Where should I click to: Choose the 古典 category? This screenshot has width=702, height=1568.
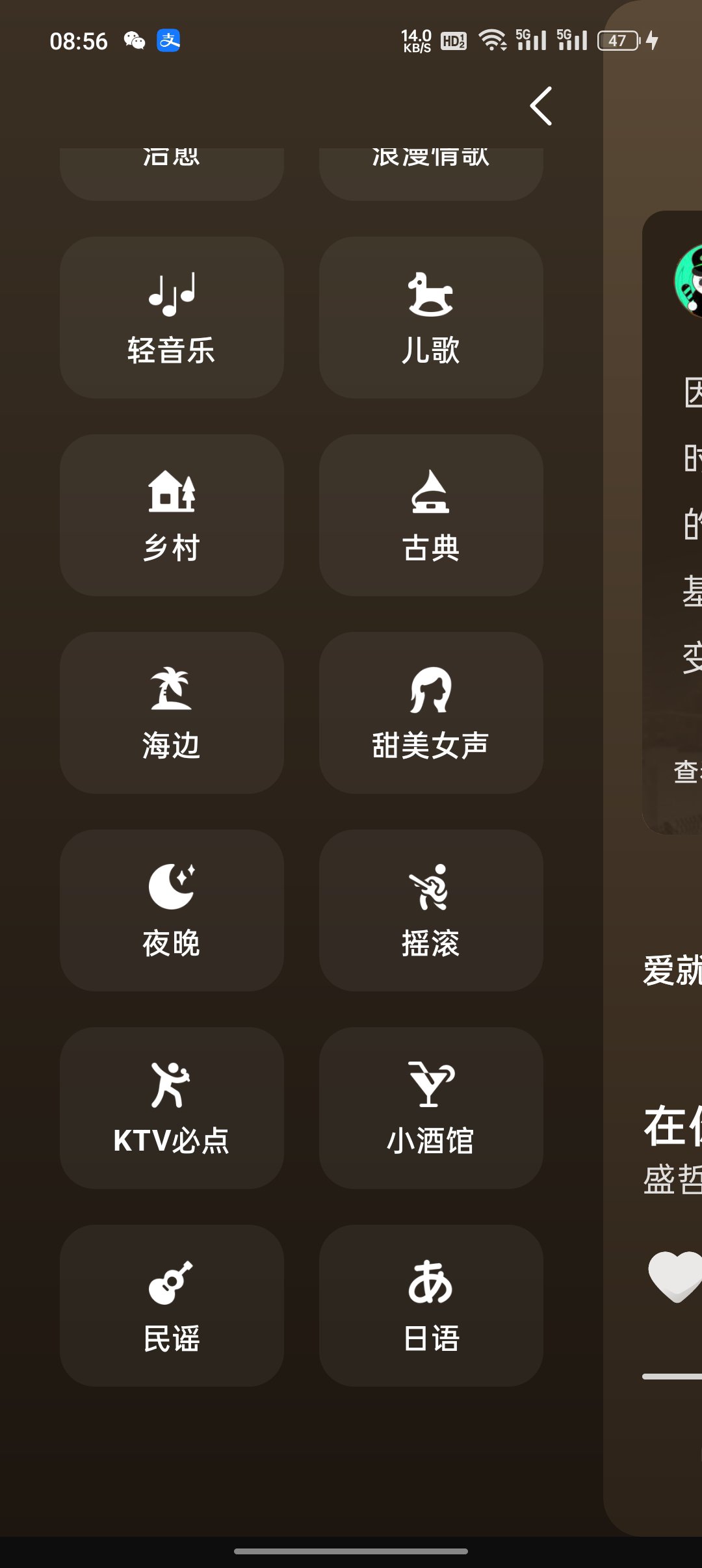431,515
